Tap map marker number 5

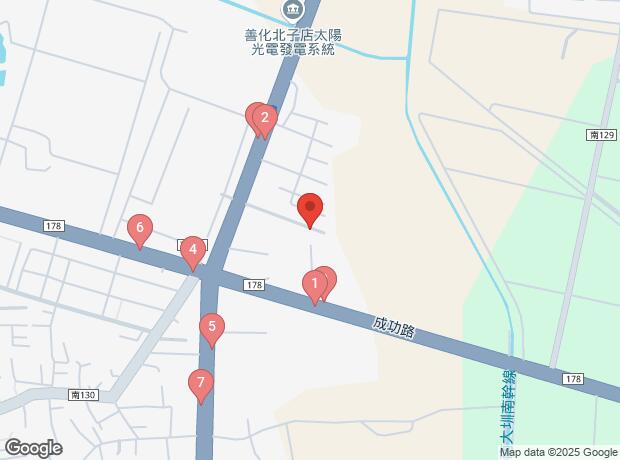coord(210,328)
